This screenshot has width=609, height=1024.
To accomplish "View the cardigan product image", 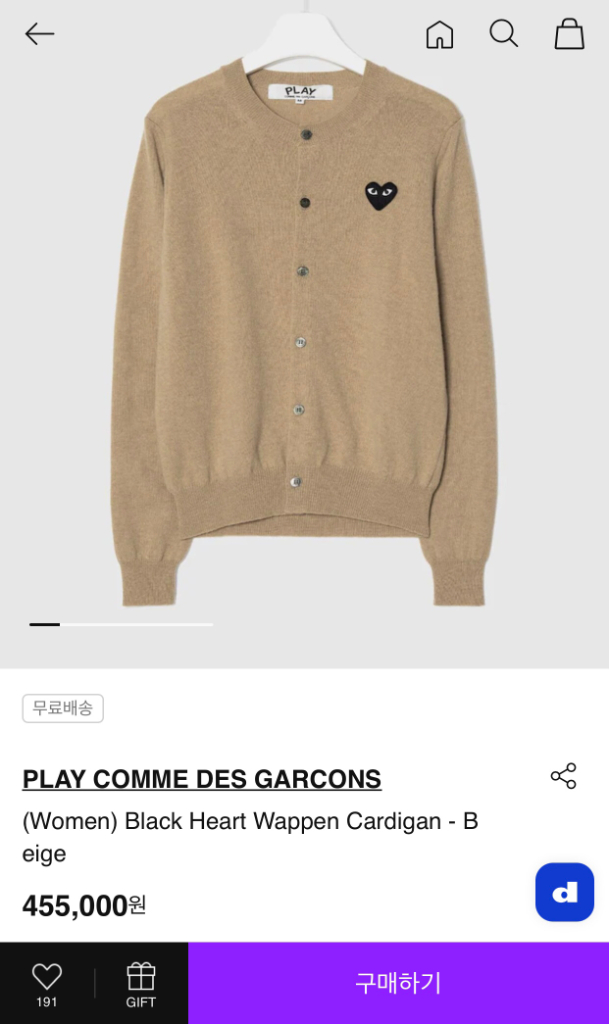I will [x=304, y=334].
